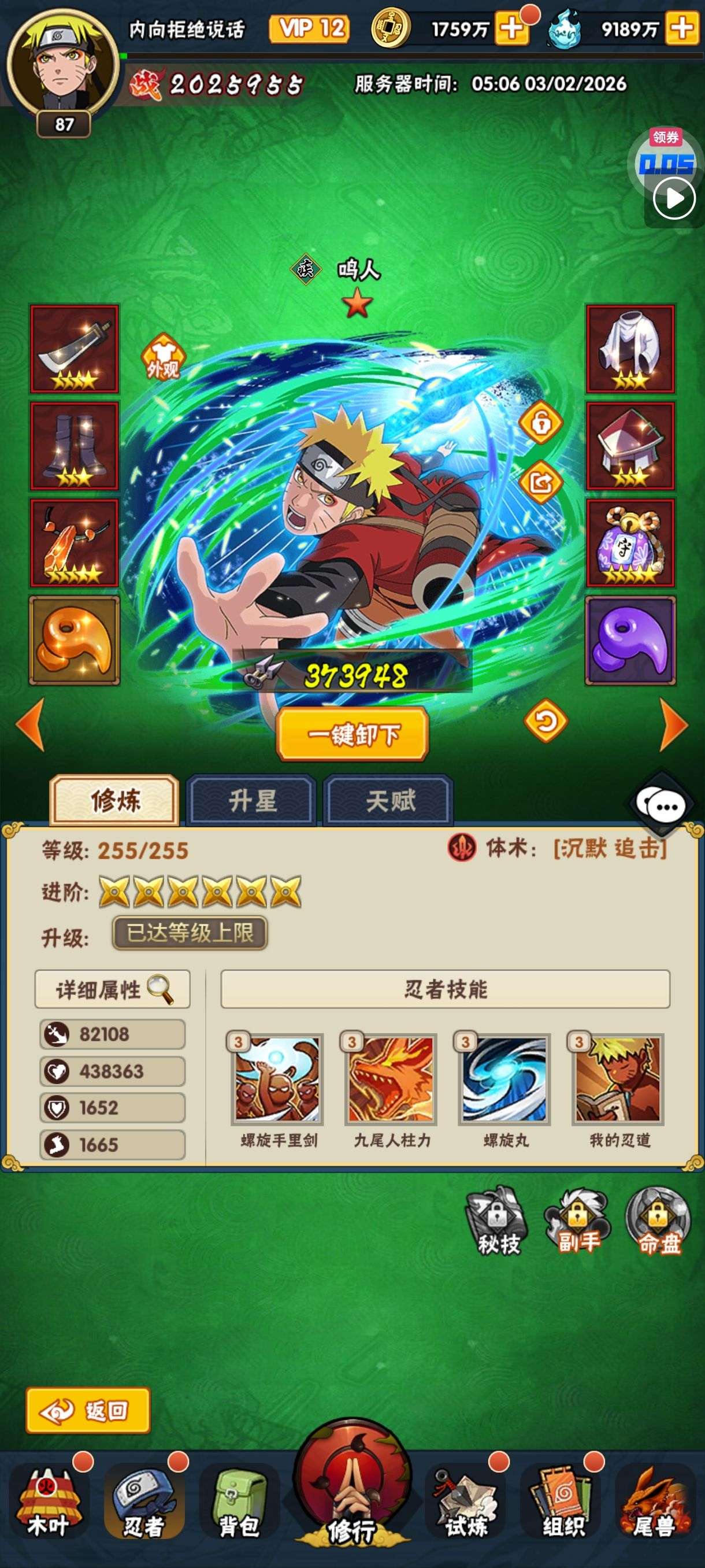Open the chat bubble icon
Image resolution: width=705 pixels, height=1568 pixels.
click(x=661, y=807)
